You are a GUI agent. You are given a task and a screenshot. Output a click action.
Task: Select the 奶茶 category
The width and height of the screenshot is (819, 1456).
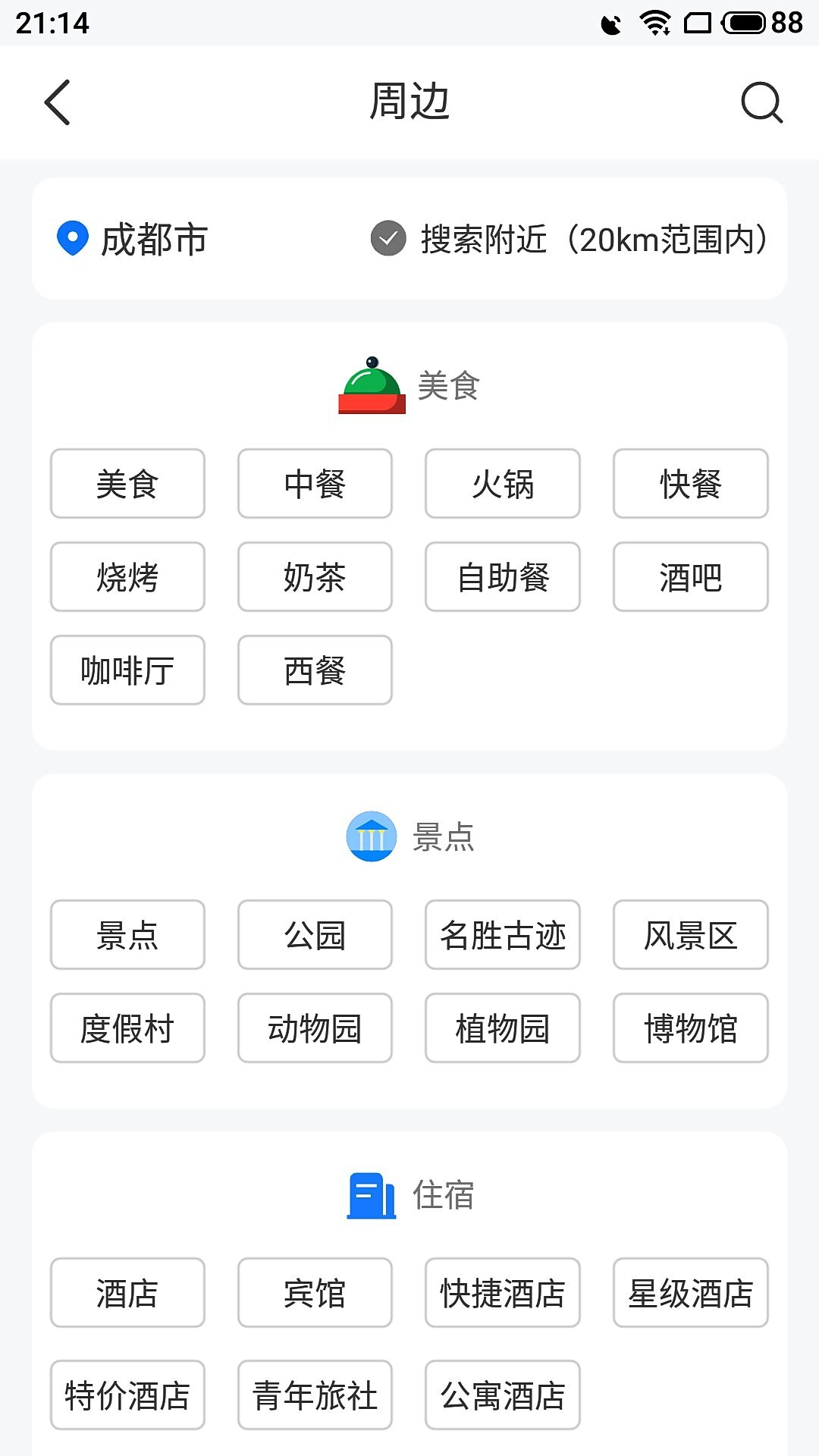(x=314, y=577)
